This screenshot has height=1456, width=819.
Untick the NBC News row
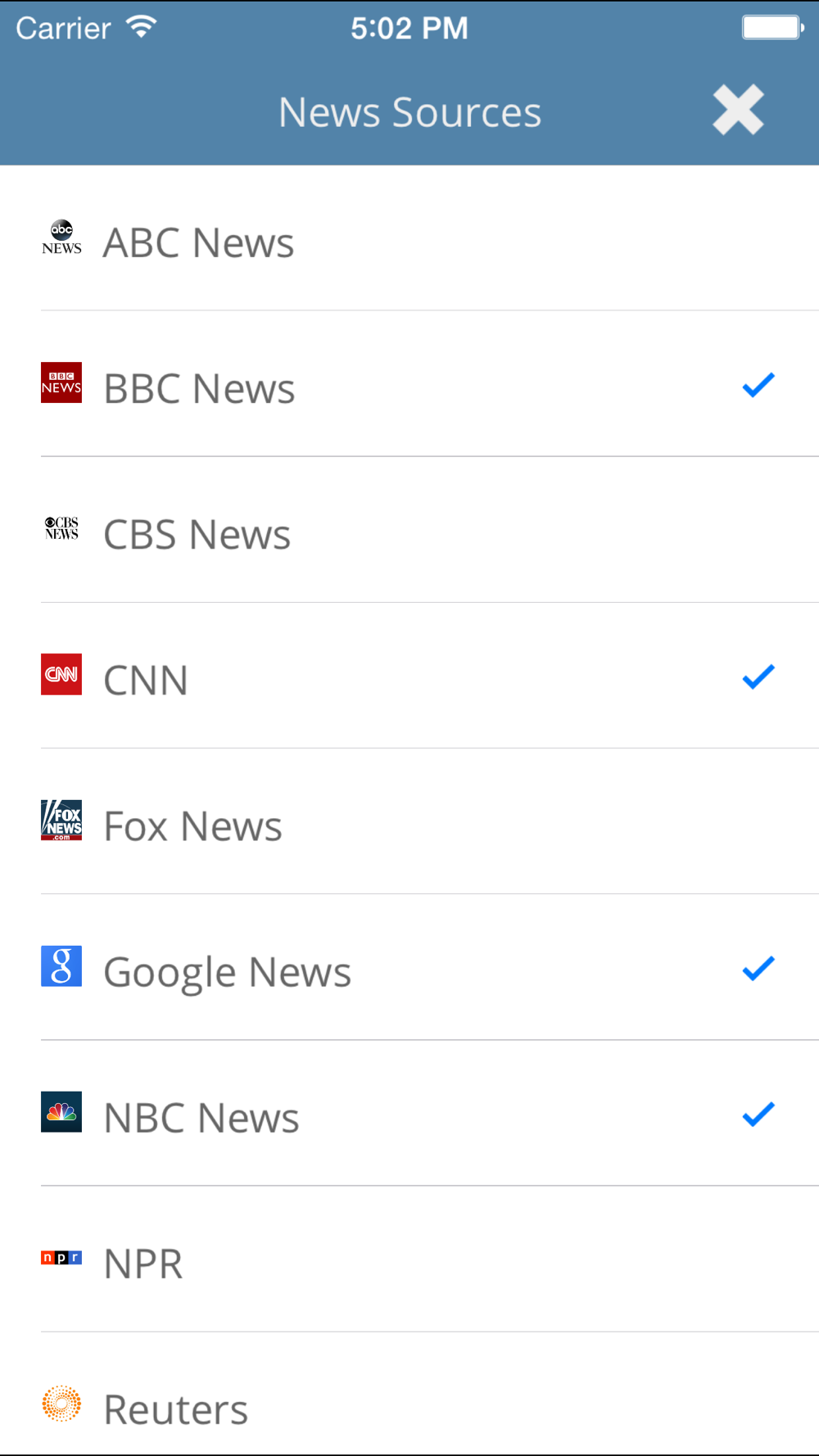[x=409, y=1113]
